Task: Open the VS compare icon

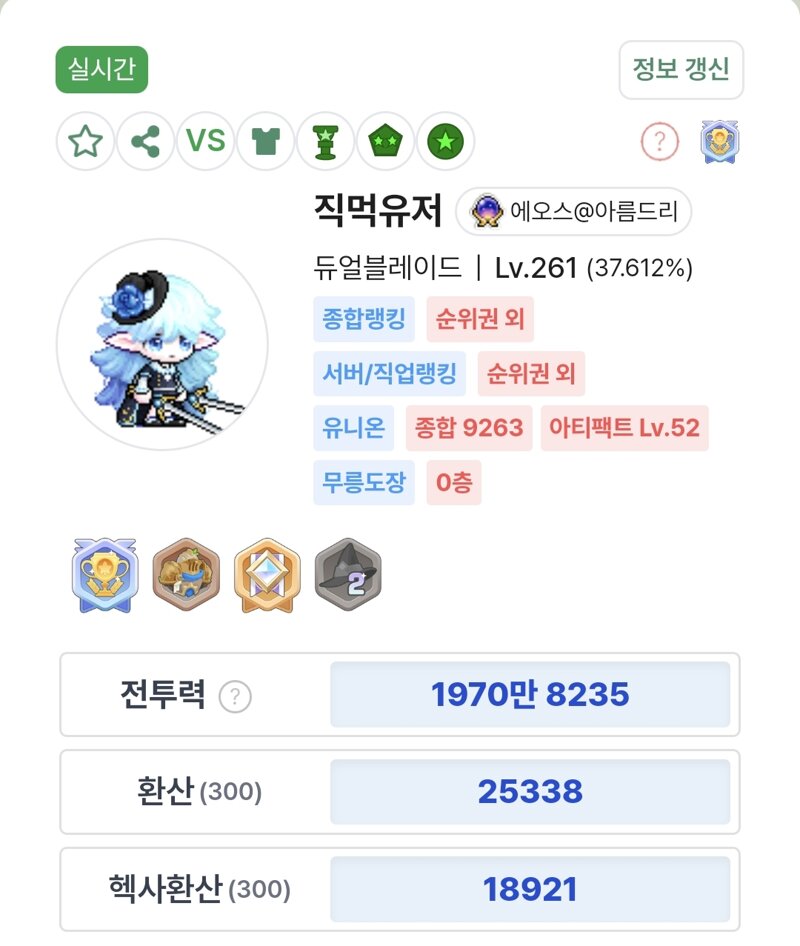Action: pyautogui.click(x=206, y=141)
